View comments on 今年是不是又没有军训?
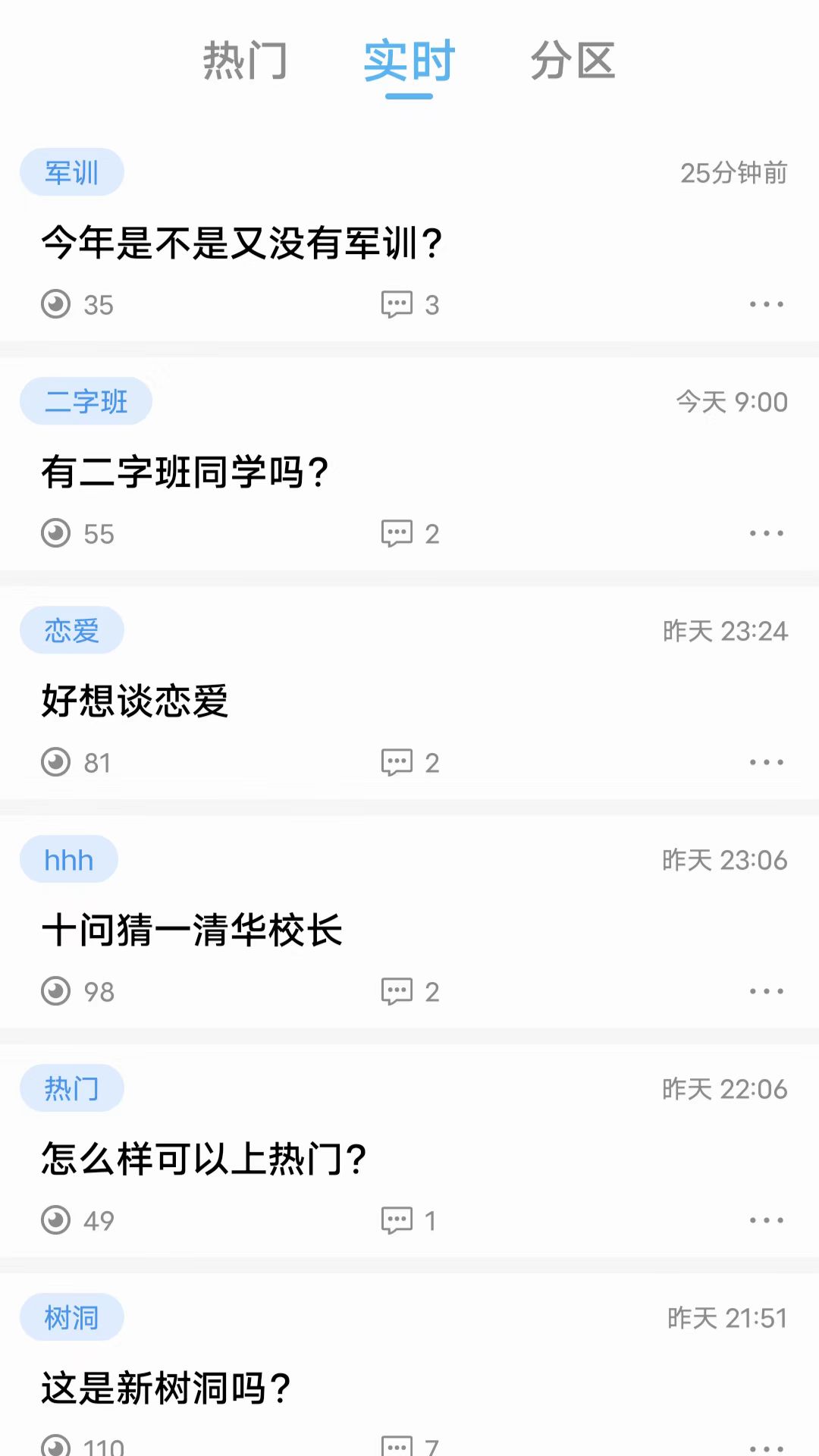 410,305
